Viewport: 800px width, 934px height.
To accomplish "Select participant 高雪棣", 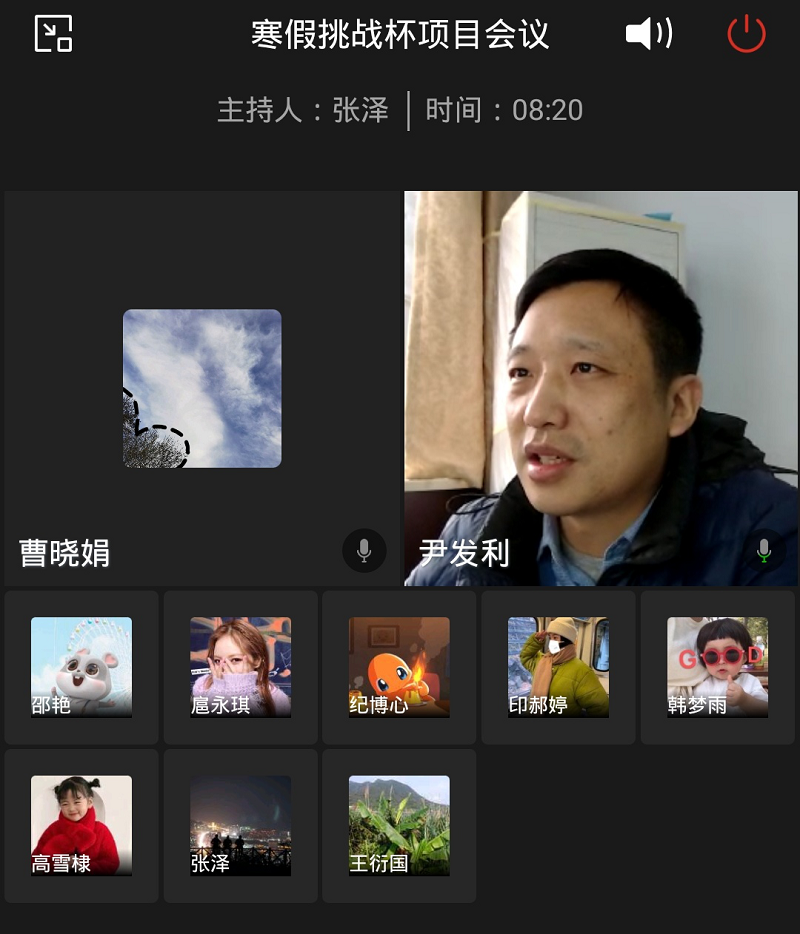I will pyautogui.click(x=81, y=826).
